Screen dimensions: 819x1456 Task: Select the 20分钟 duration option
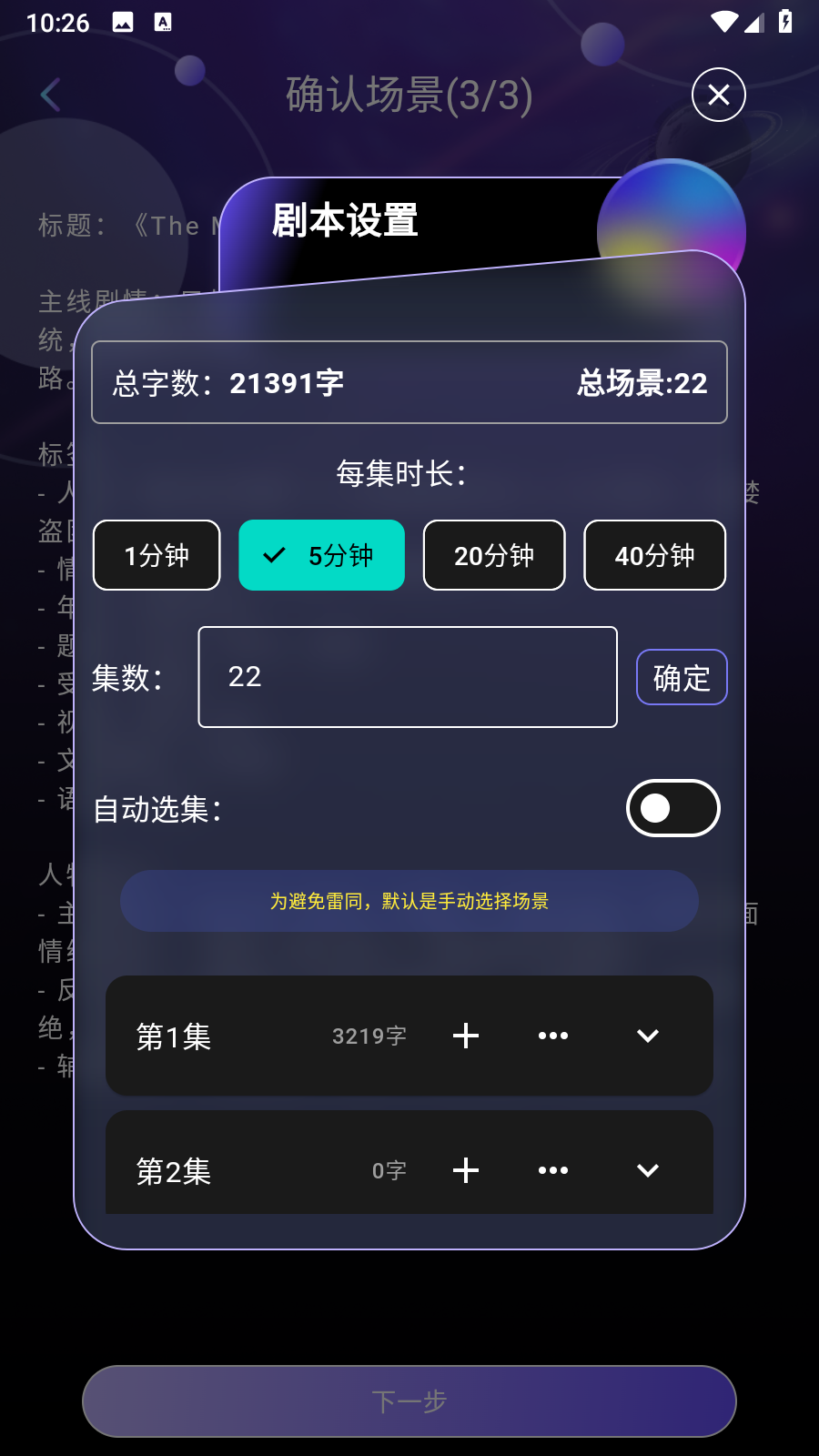pos(494,555)
